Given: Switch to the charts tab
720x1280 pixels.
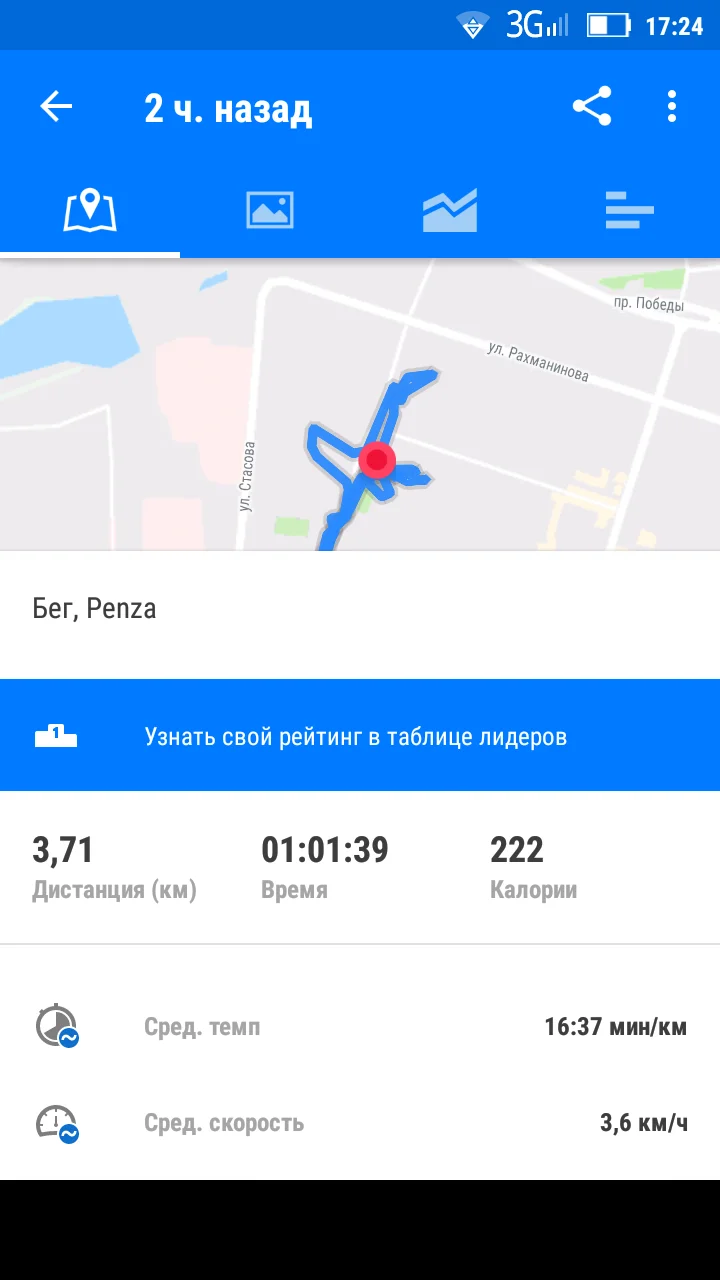Looking at the screenshot, I should [450, 210].
